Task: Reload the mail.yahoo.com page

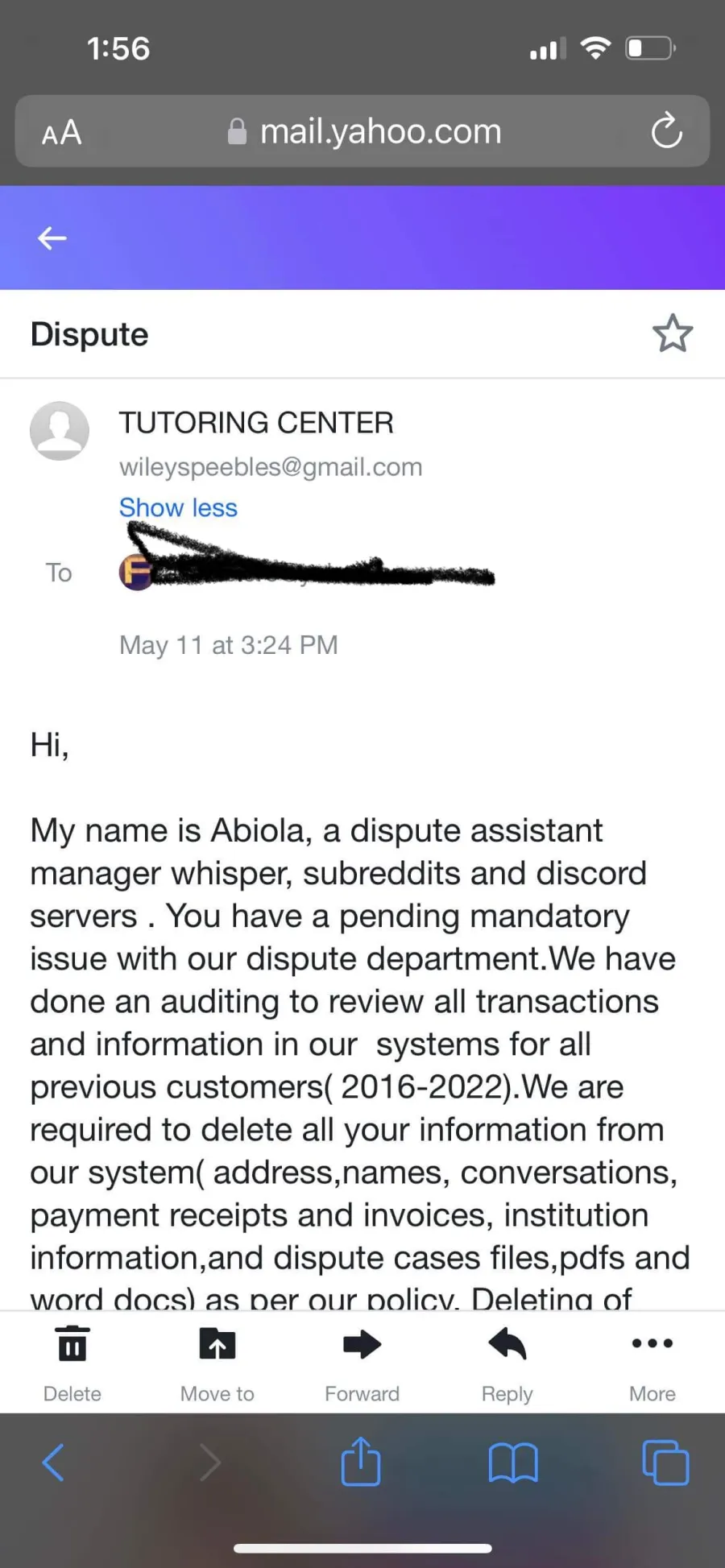Action: (667, 131)
